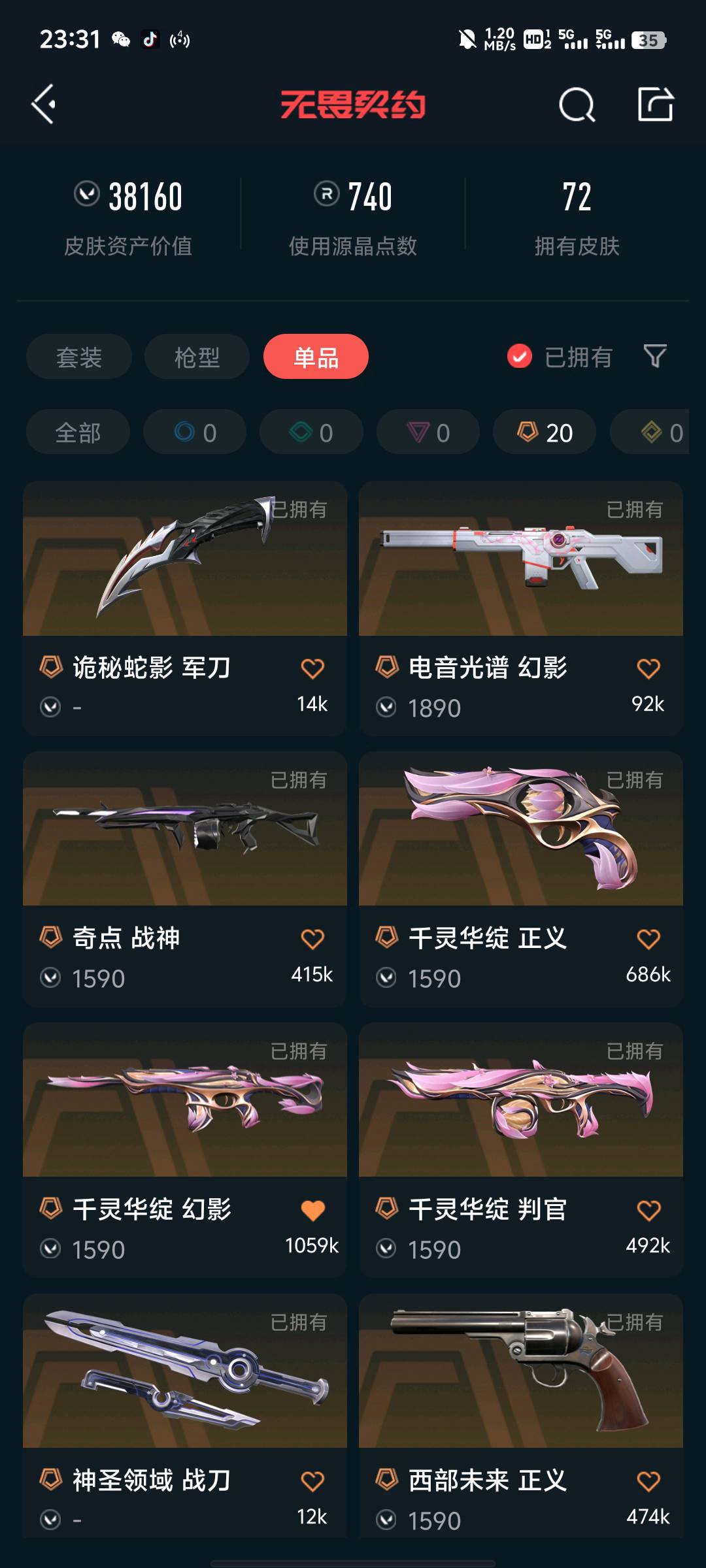Open the search icon in the header

tap(577, 105)
